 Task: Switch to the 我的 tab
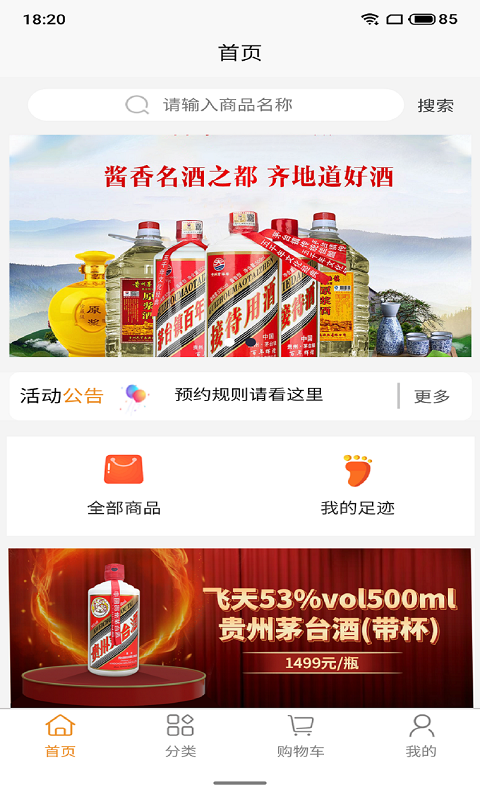tap(421, 736)
